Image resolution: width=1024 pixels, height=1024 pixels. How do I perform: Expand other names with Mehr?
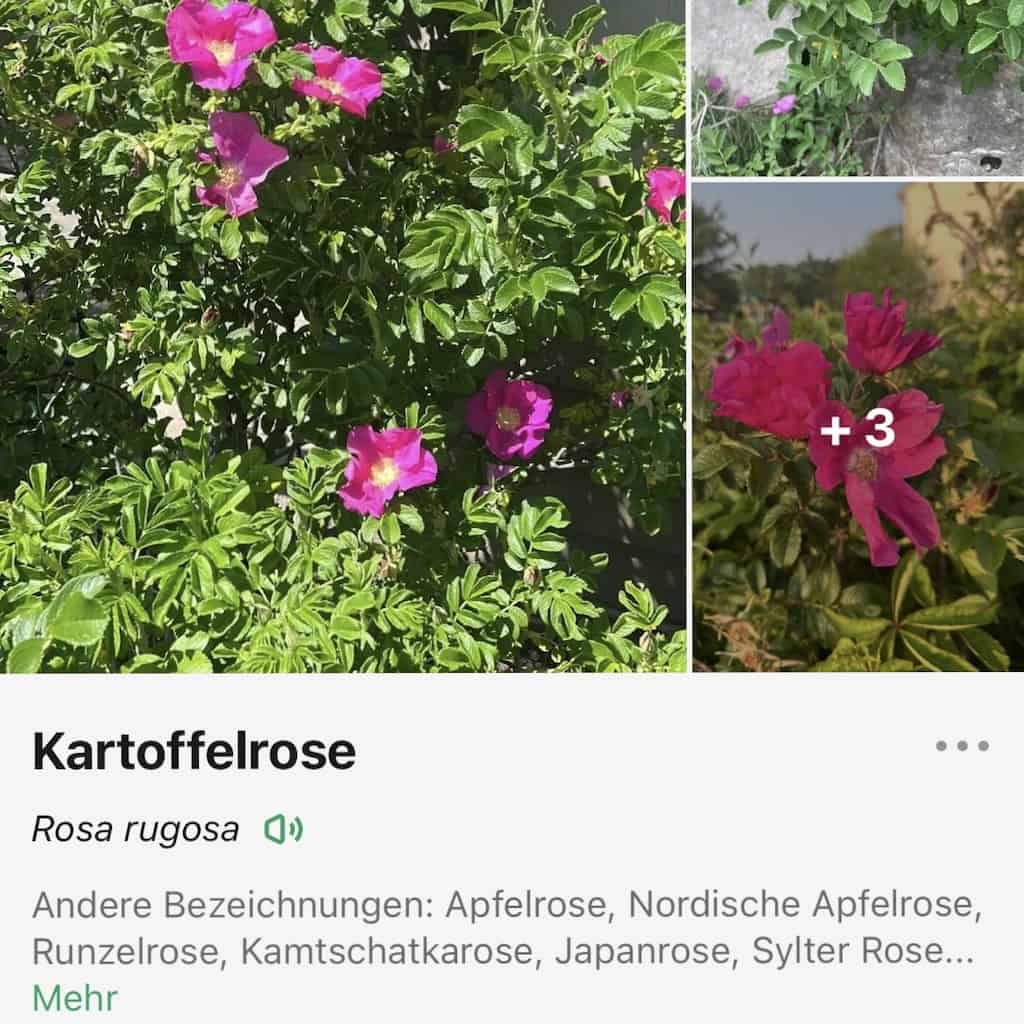coord(74,998)
